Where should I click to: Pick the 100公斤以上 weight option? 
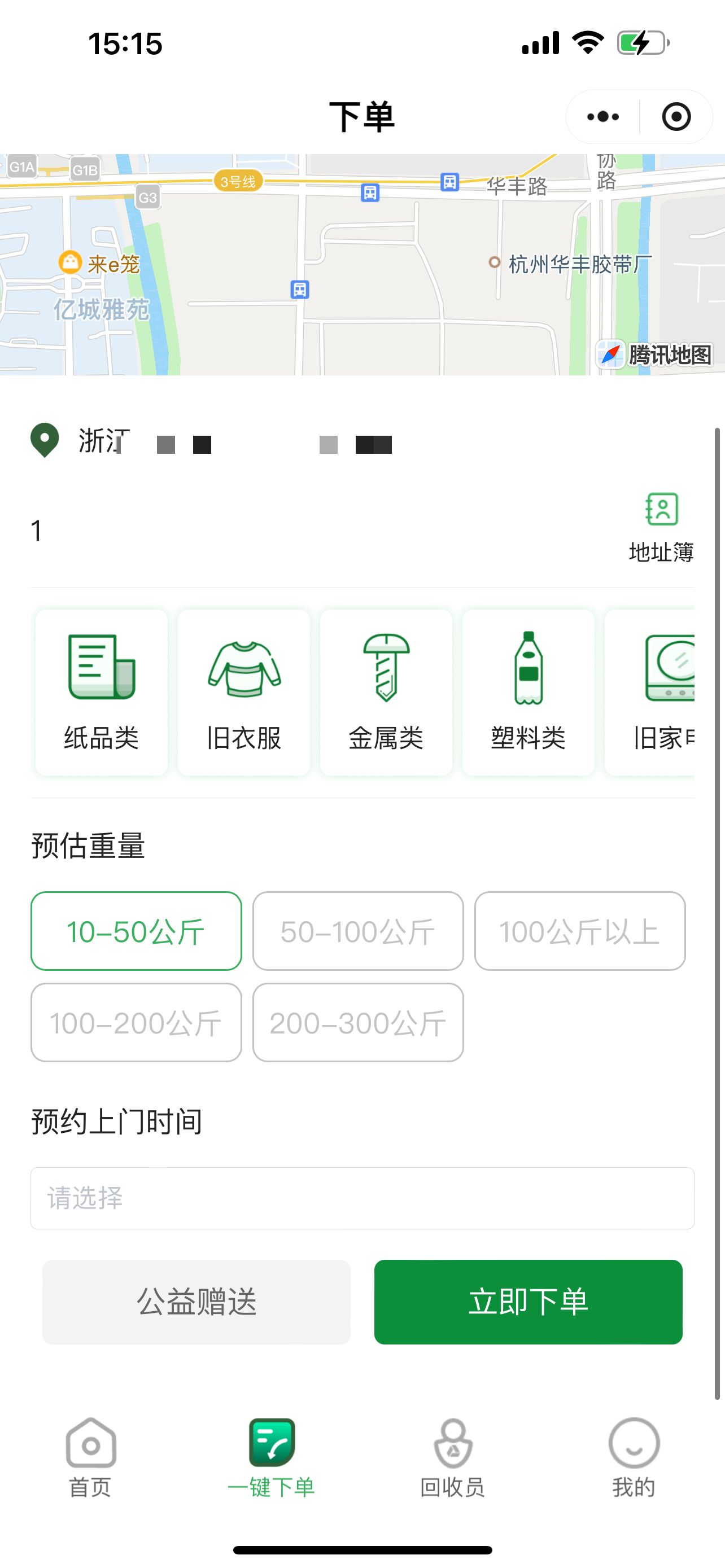click(579, 931)
